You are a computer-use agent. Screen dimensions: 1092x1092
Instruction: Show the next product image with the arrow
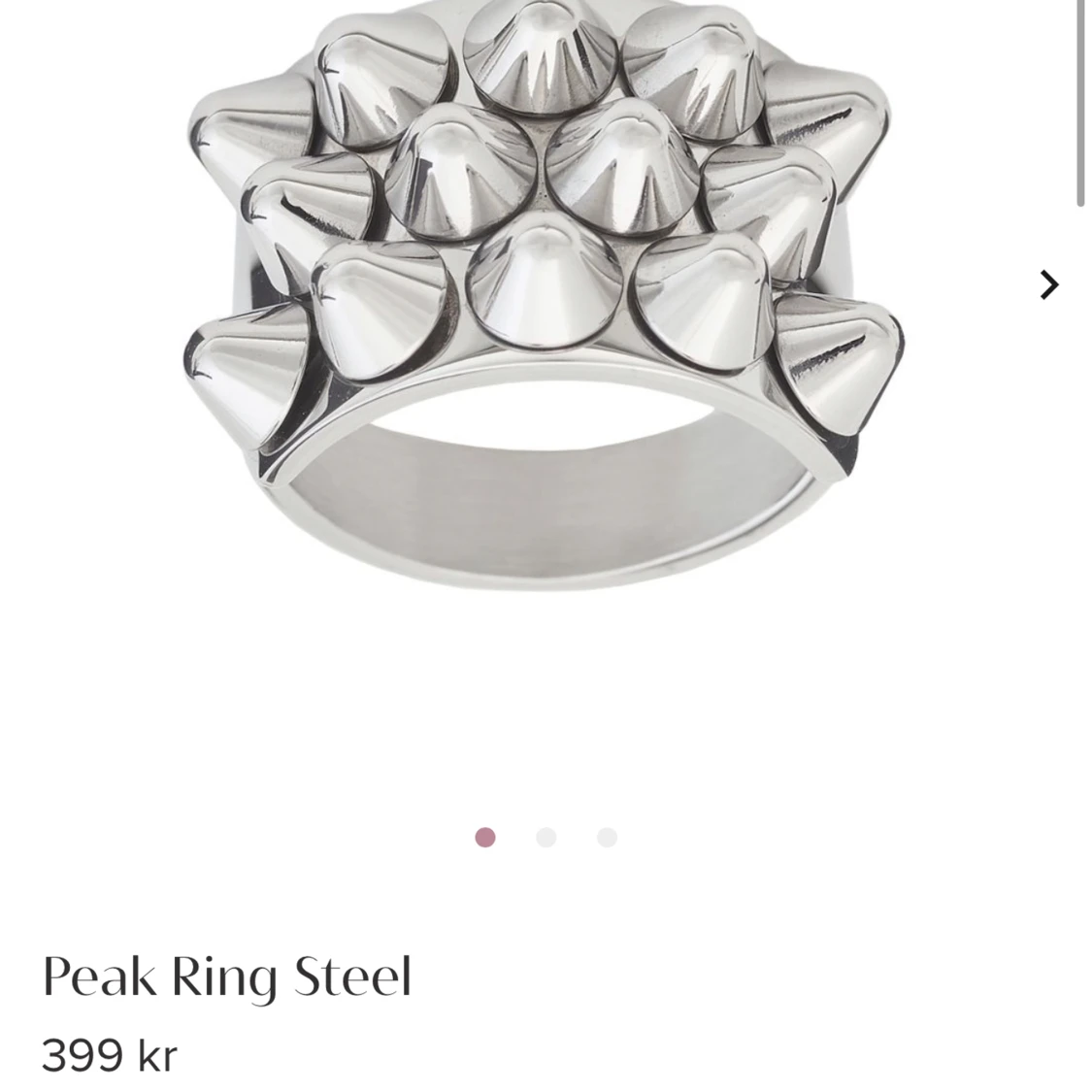point(1048,284)
